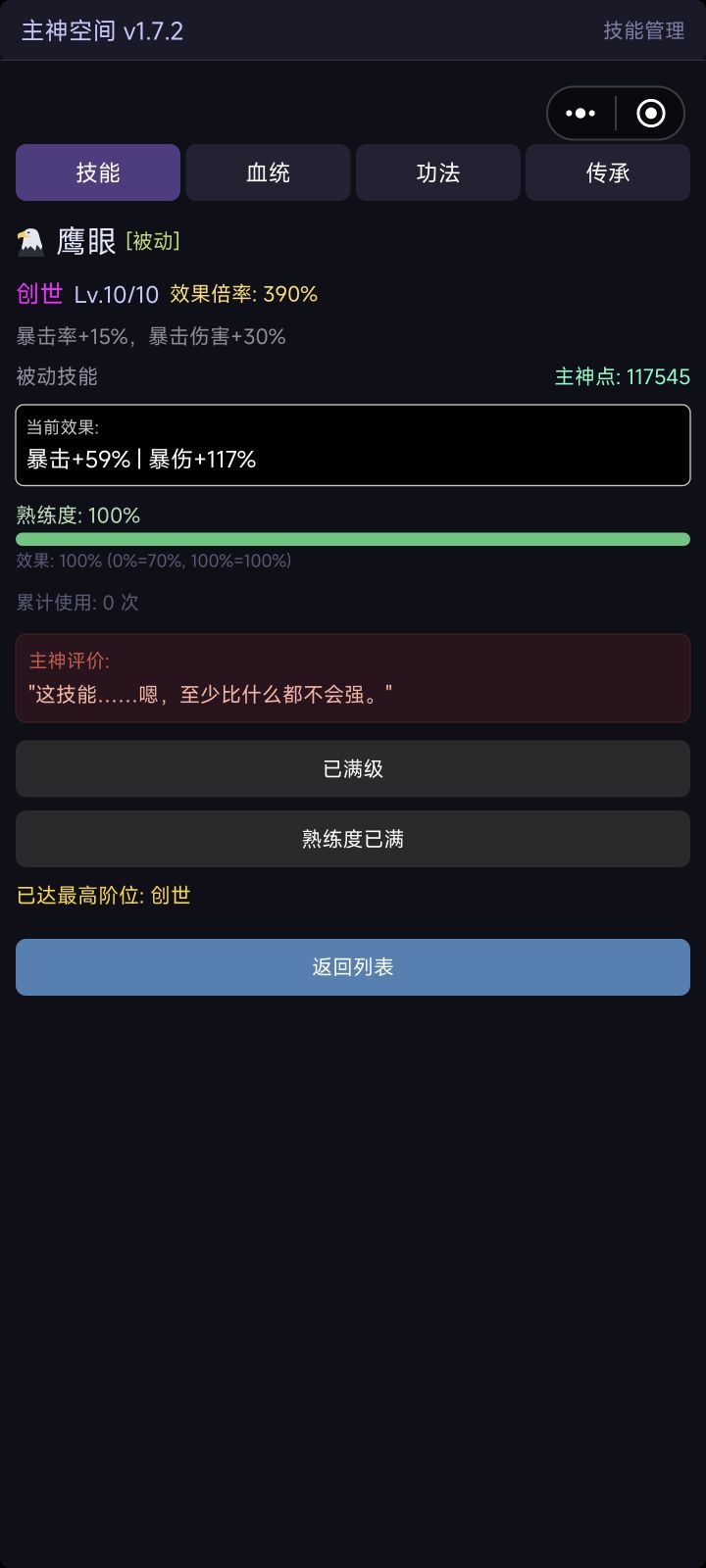Click the 主神空间 v1.7.2 title
The image size is (706, 1568).
click(x=102, y=30)
